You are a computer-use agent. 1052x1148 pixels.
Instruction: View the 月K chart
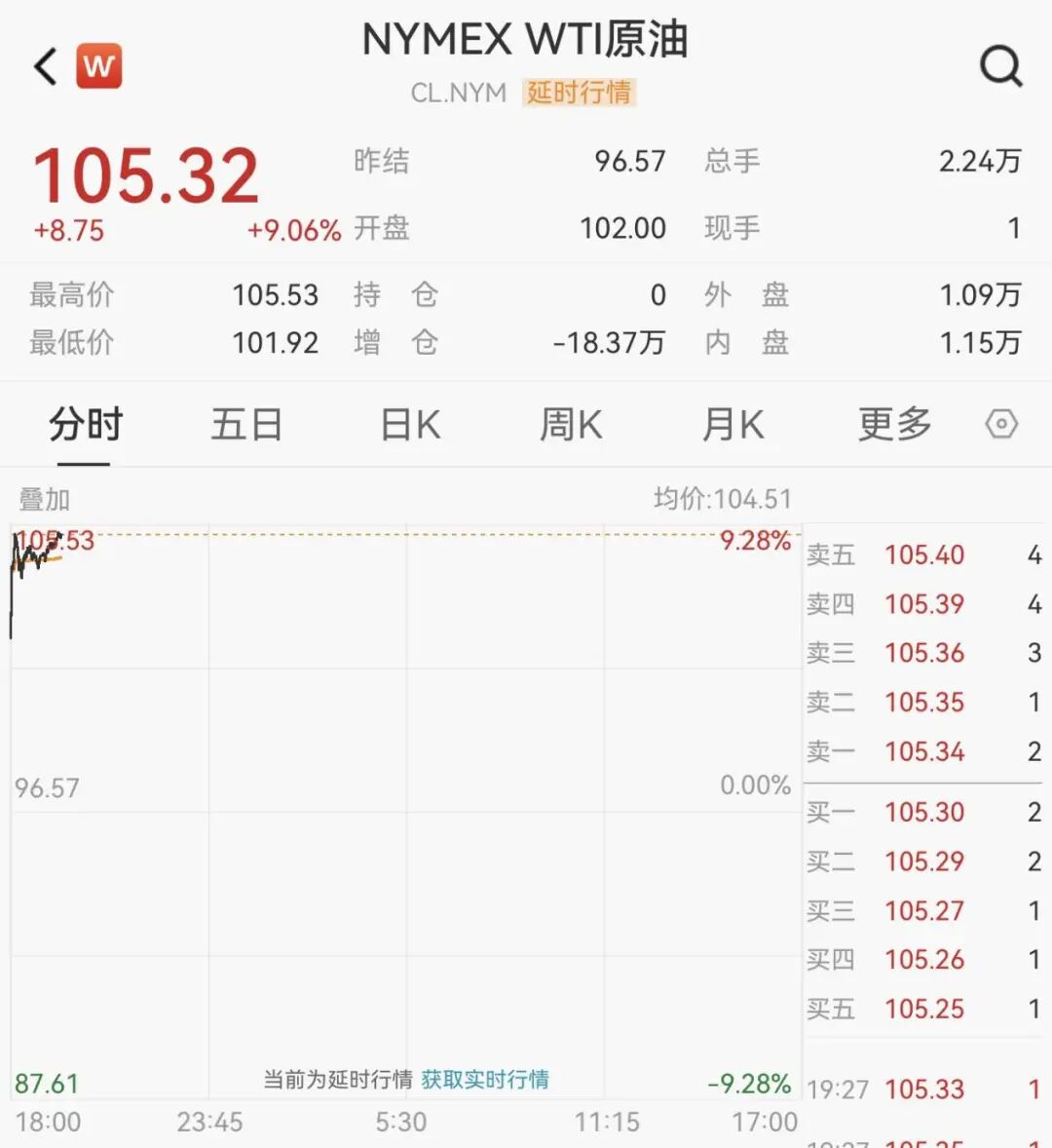733,425
